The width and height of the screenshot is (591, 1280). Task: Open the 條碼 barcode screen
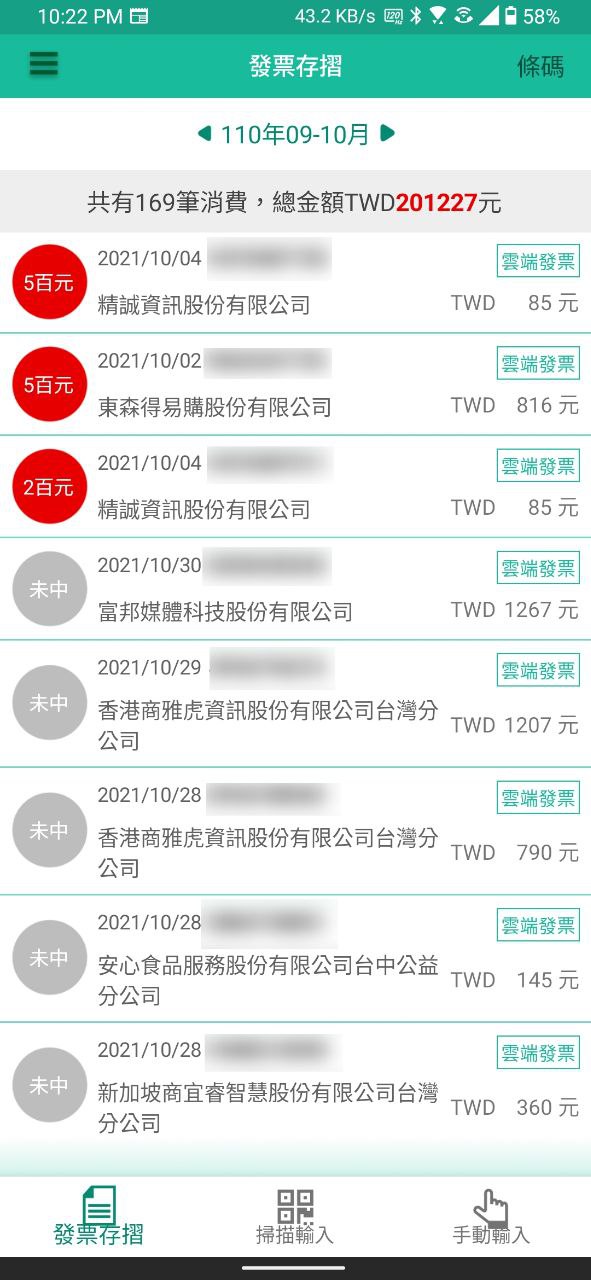[540, 67]
